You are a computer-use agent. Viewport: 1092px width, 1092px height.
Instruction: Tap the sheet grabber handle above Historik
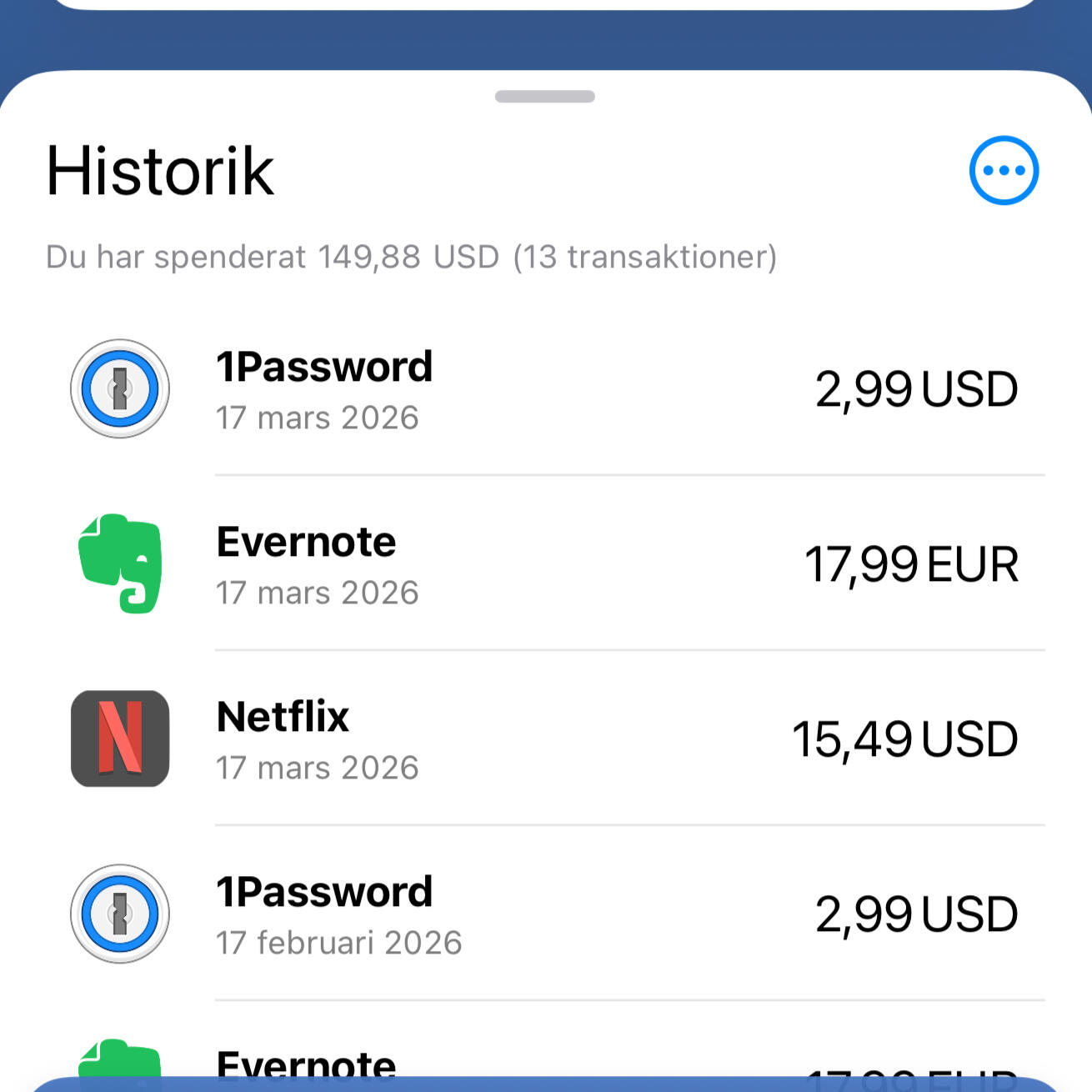click(545, 97)
